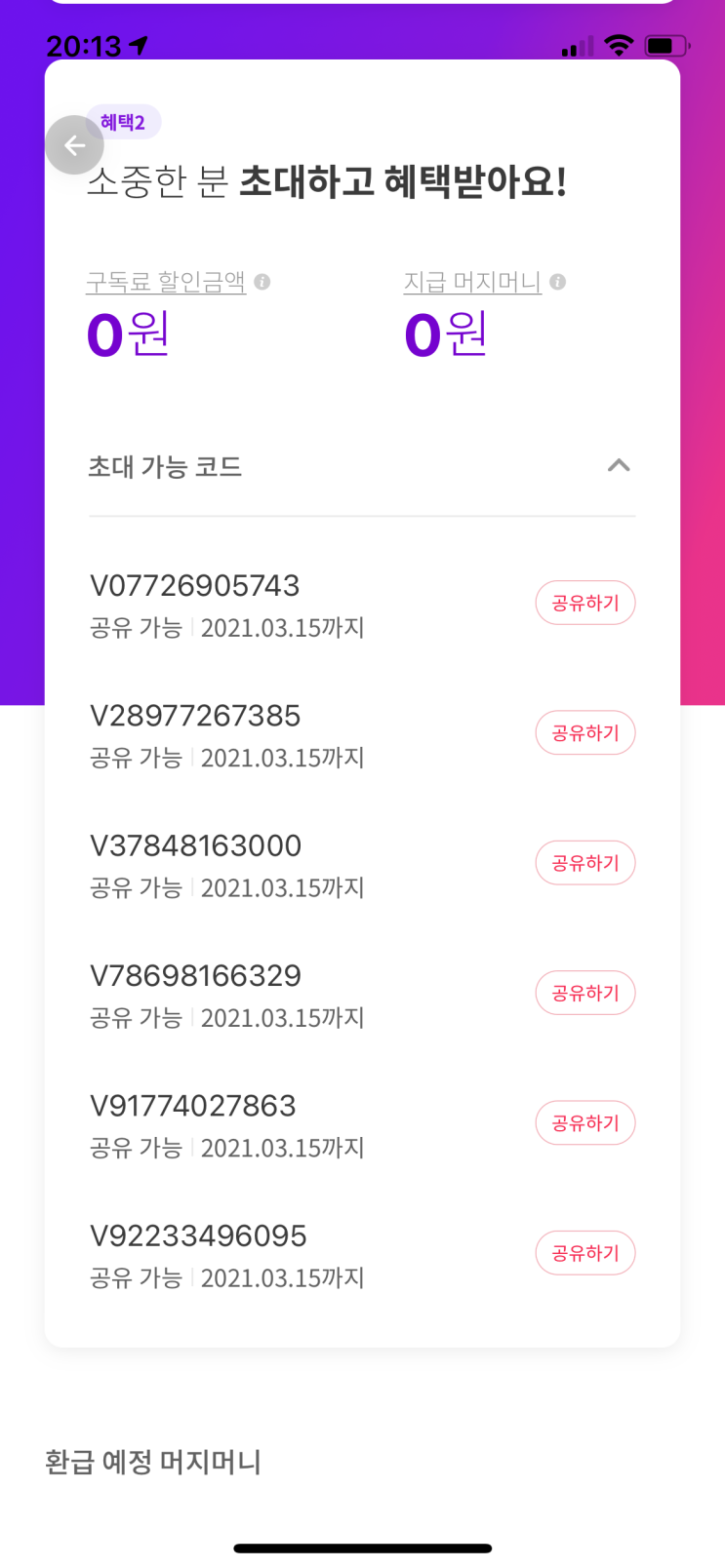Share invite code V91774027863
Screen dimensions: 725x1568
coord(585,1123)
